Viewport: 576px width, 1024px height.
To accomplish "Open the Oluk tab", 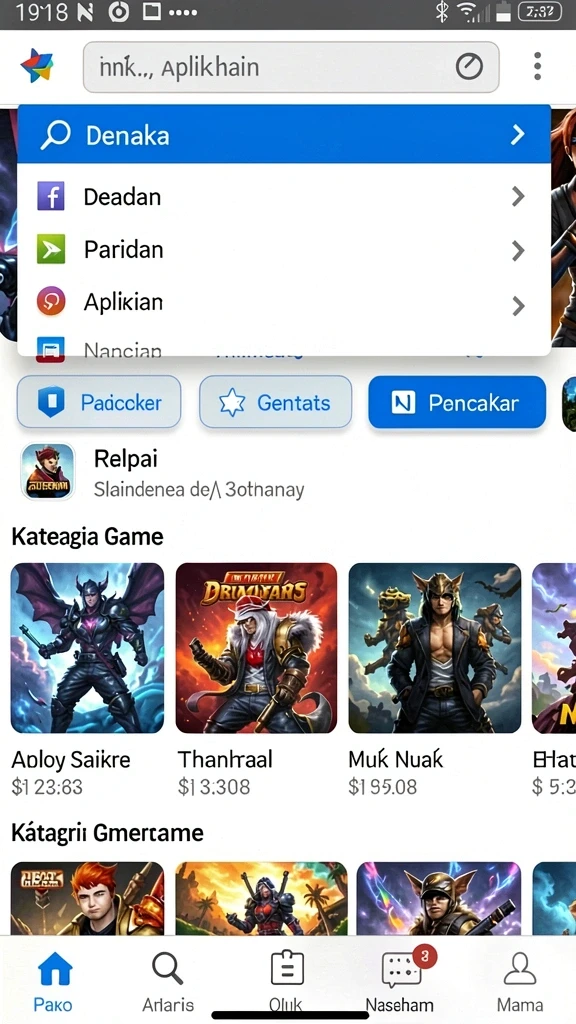I will coord(287,980).
